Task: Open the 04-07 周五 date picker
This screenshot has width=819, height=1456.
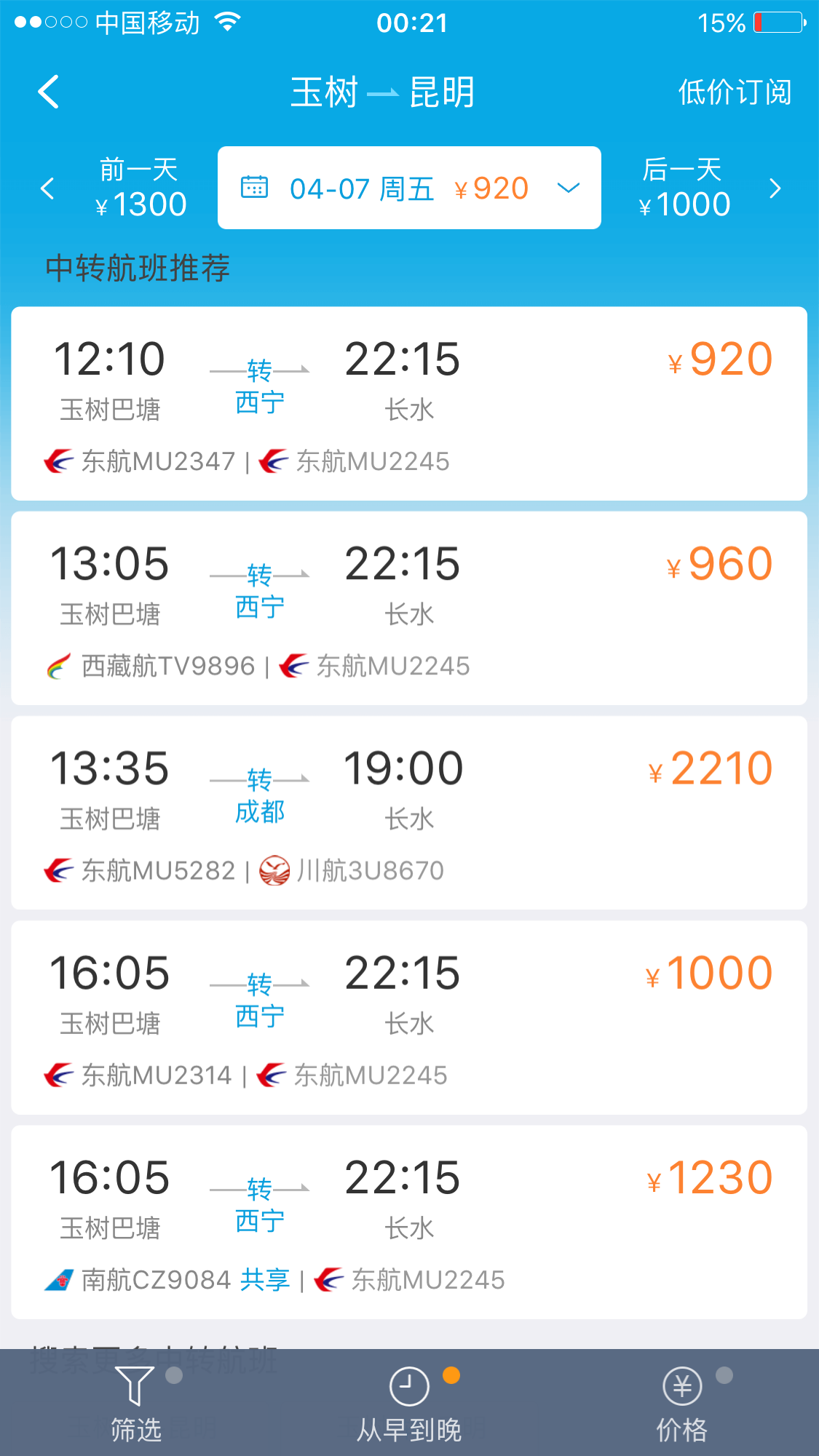Action: [409, 188]
